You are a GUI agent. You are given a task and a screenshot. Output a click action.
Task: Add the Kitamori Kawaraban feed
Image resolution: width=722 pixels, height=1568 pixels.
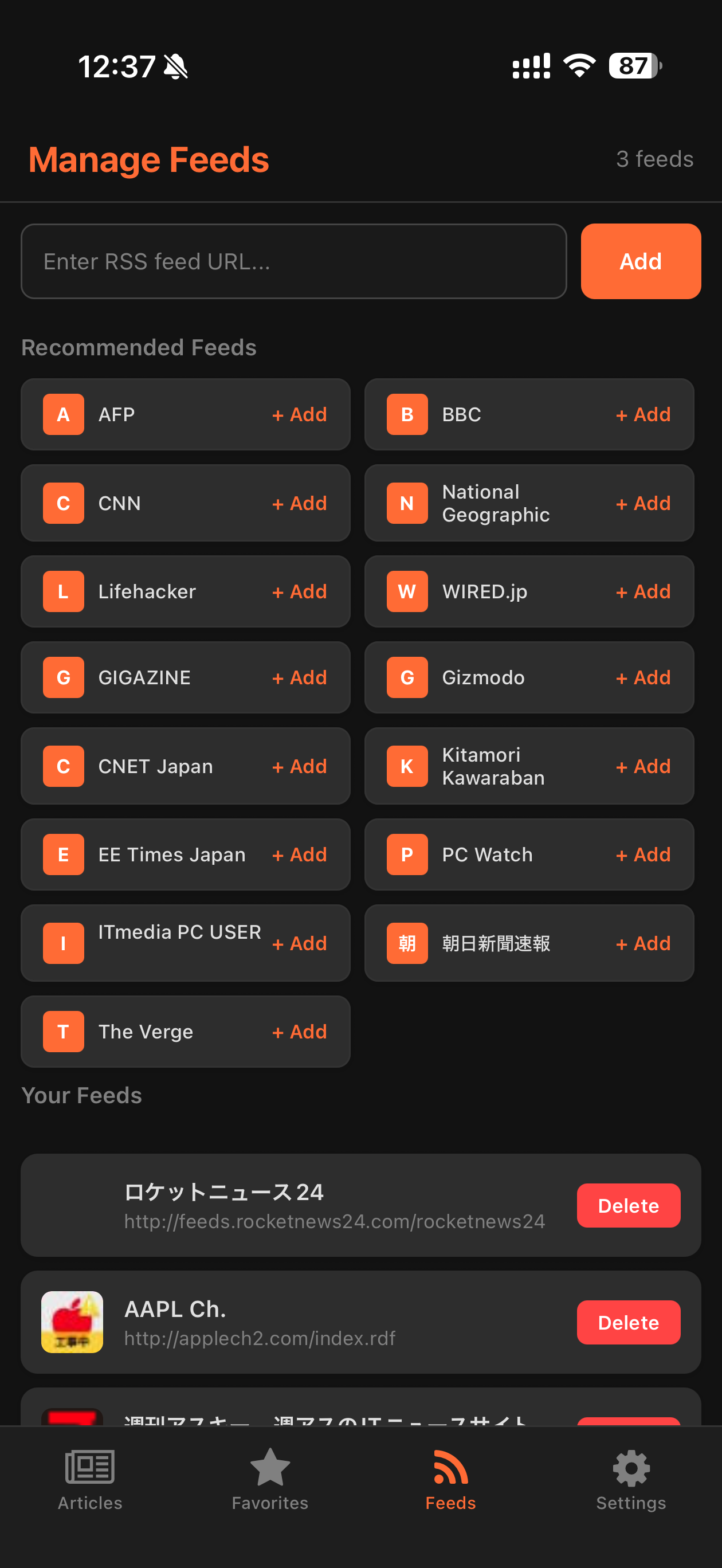[x=643, y=766]
